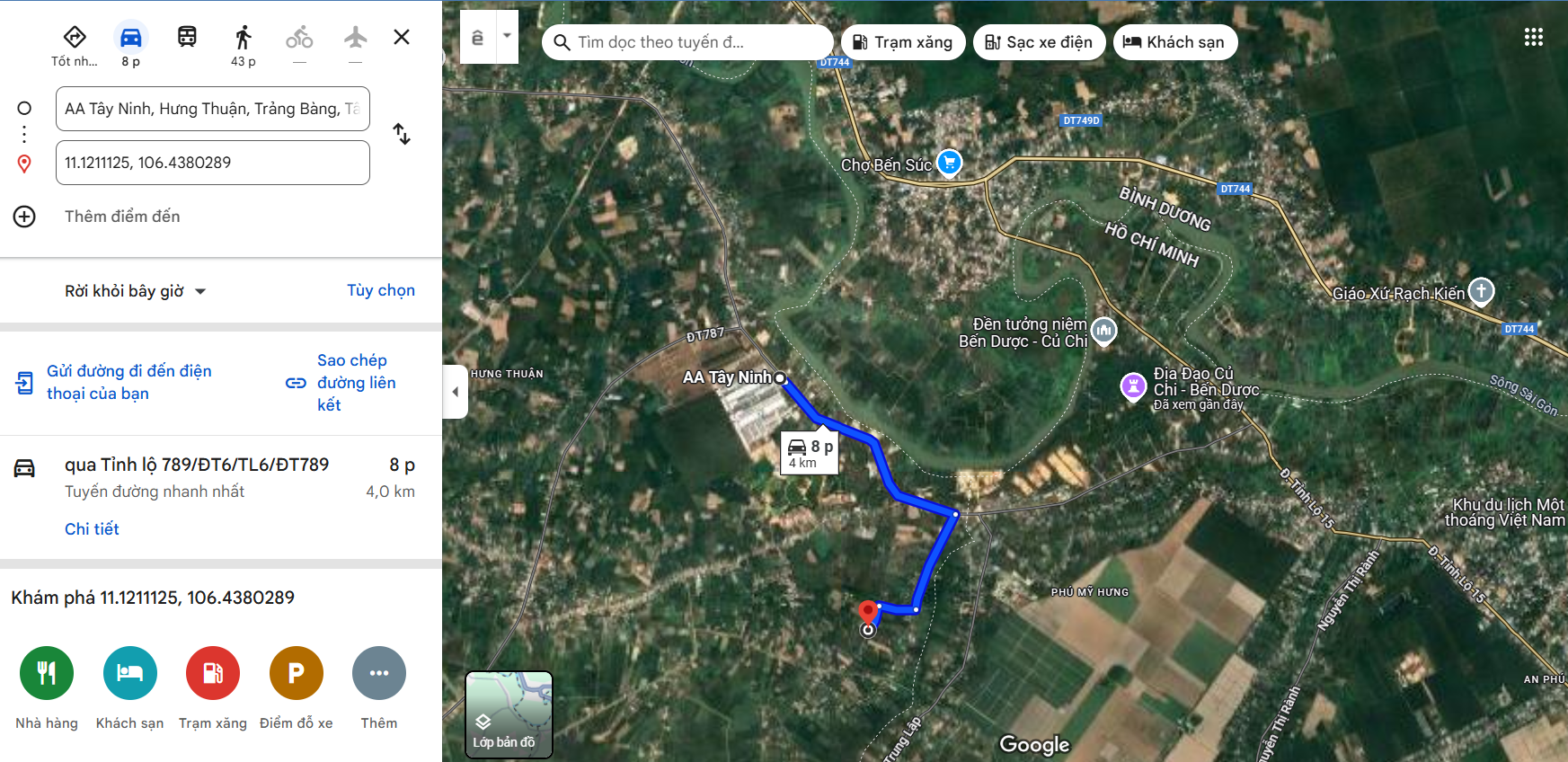Image resolution: width=1568 pixels, height=762 pixels.
Task: Edit the destination coordinates field
Action: [212, 163]
